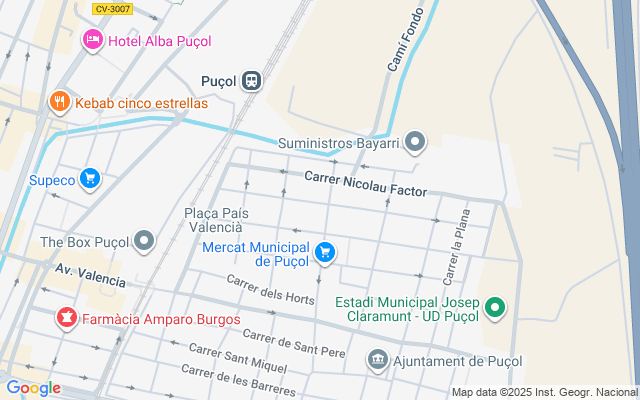The image size is (640, 400).
Task: Tap the Kebab cinco estrellas restaurant pin
Action: pyautogui.click(x=60, y=102)
